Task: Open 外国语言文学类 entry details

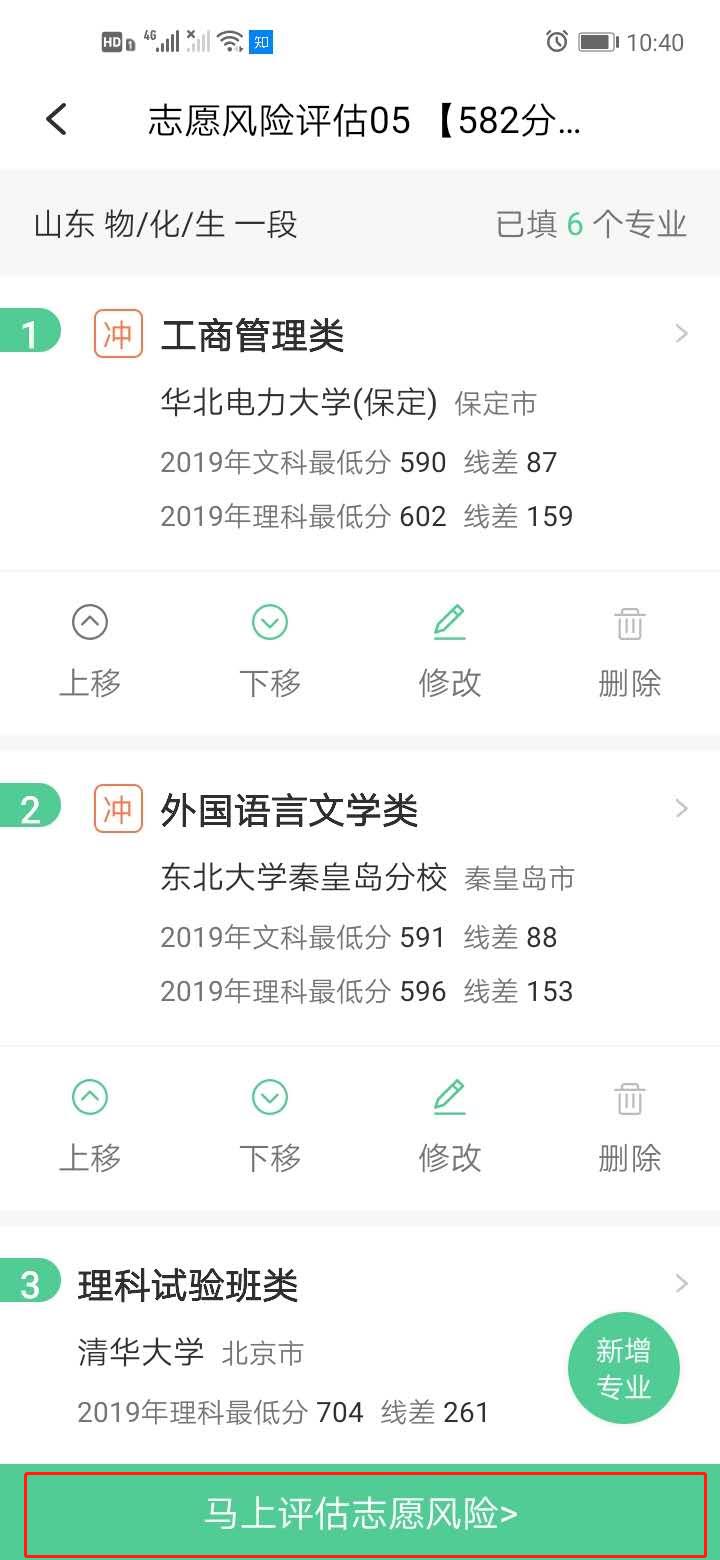Action: point(360,898)
